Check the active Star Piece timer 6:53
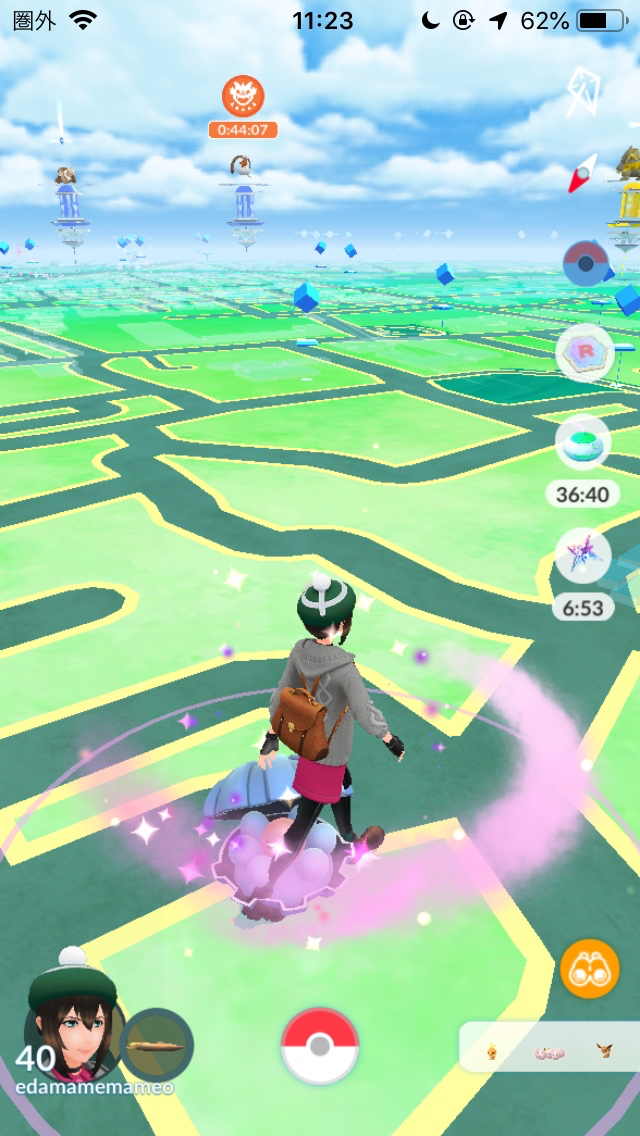Image resolution: width=640 pixels, height=1136 pixels. [583, 555]
